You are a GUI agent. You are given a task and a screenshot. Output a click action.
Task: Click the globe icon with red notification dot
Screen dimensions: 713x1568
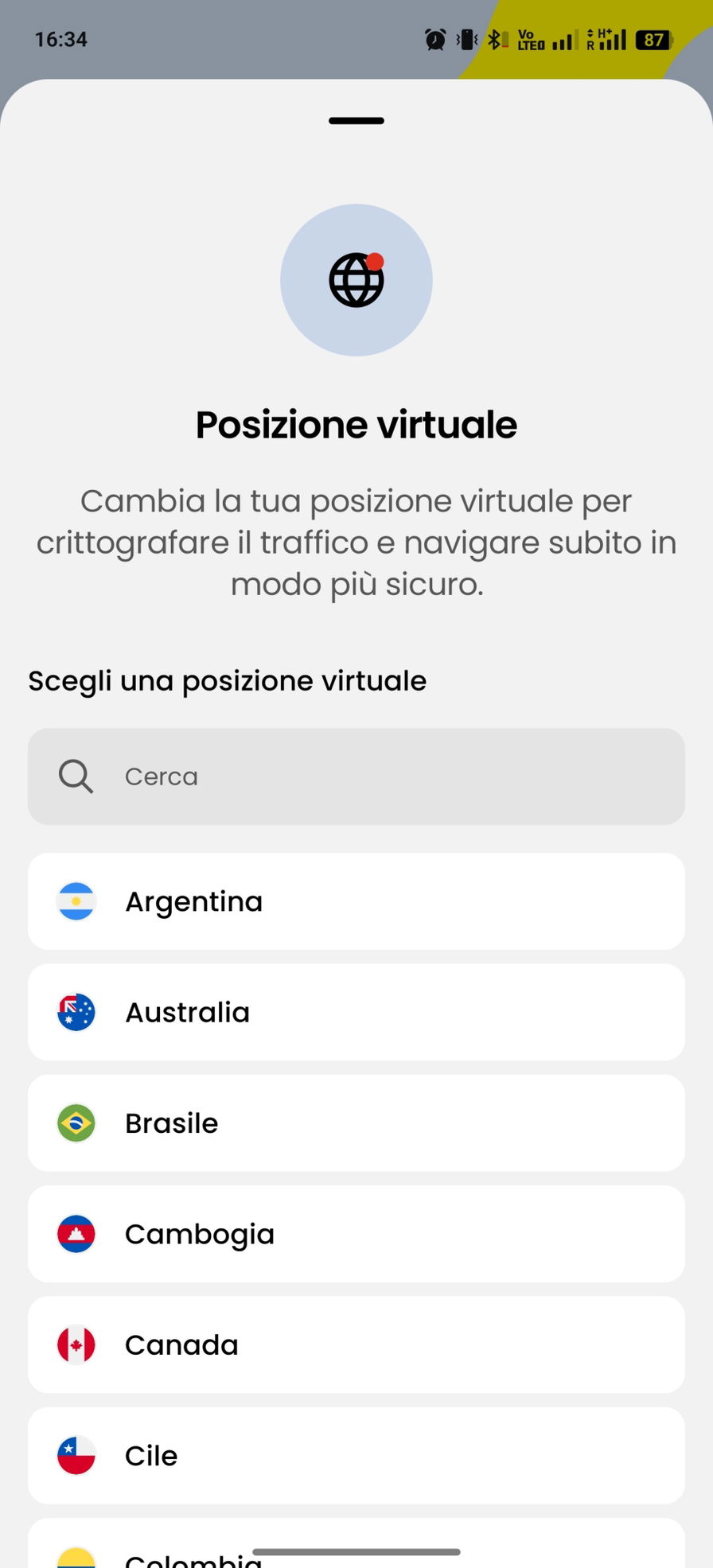pos(356,280)
